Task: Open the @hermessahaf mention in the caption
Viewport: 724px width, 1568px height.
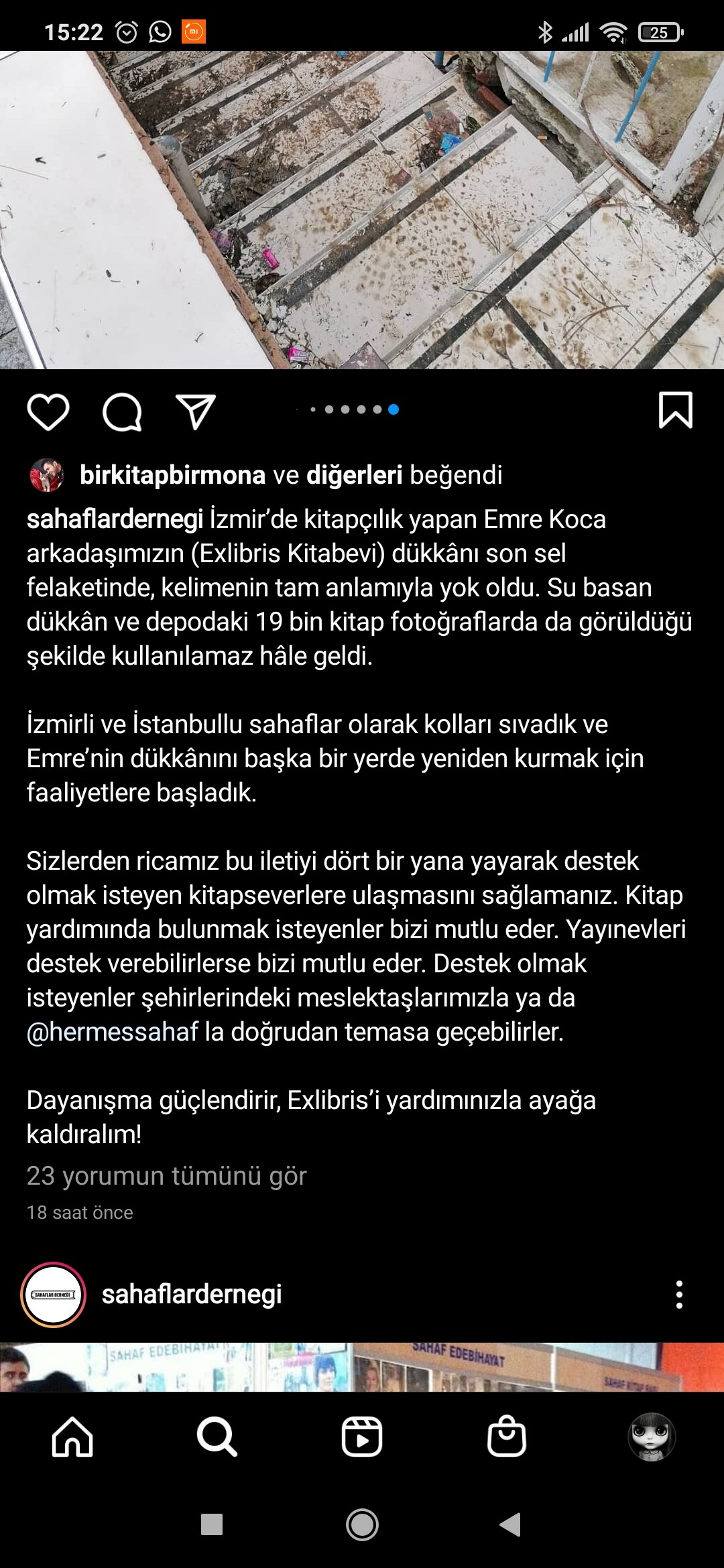Action: [x=113, y=1032]
